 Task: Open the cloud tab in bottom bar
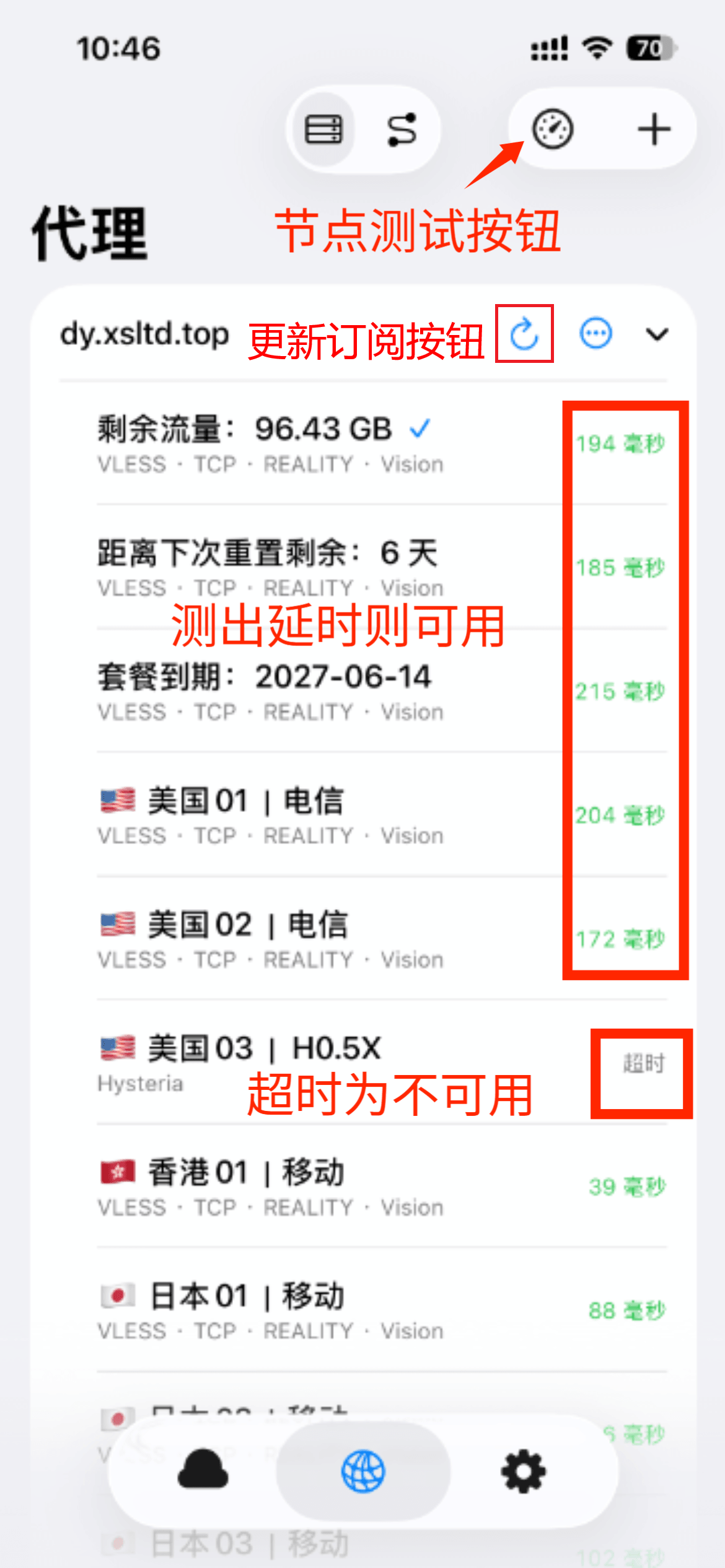coord(203,1470)
